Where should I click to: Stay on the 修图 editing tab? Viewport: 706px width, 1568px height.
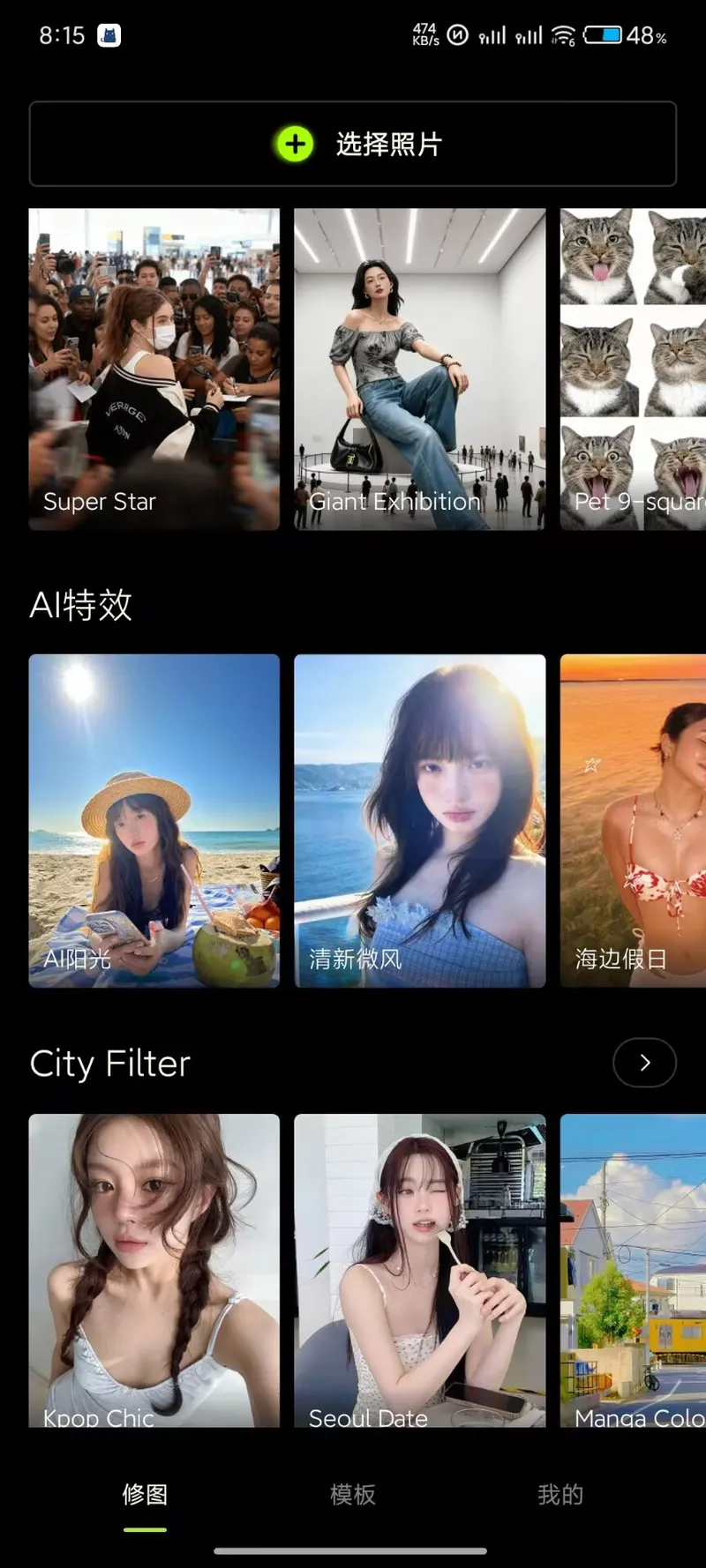tap(144, 1494)
